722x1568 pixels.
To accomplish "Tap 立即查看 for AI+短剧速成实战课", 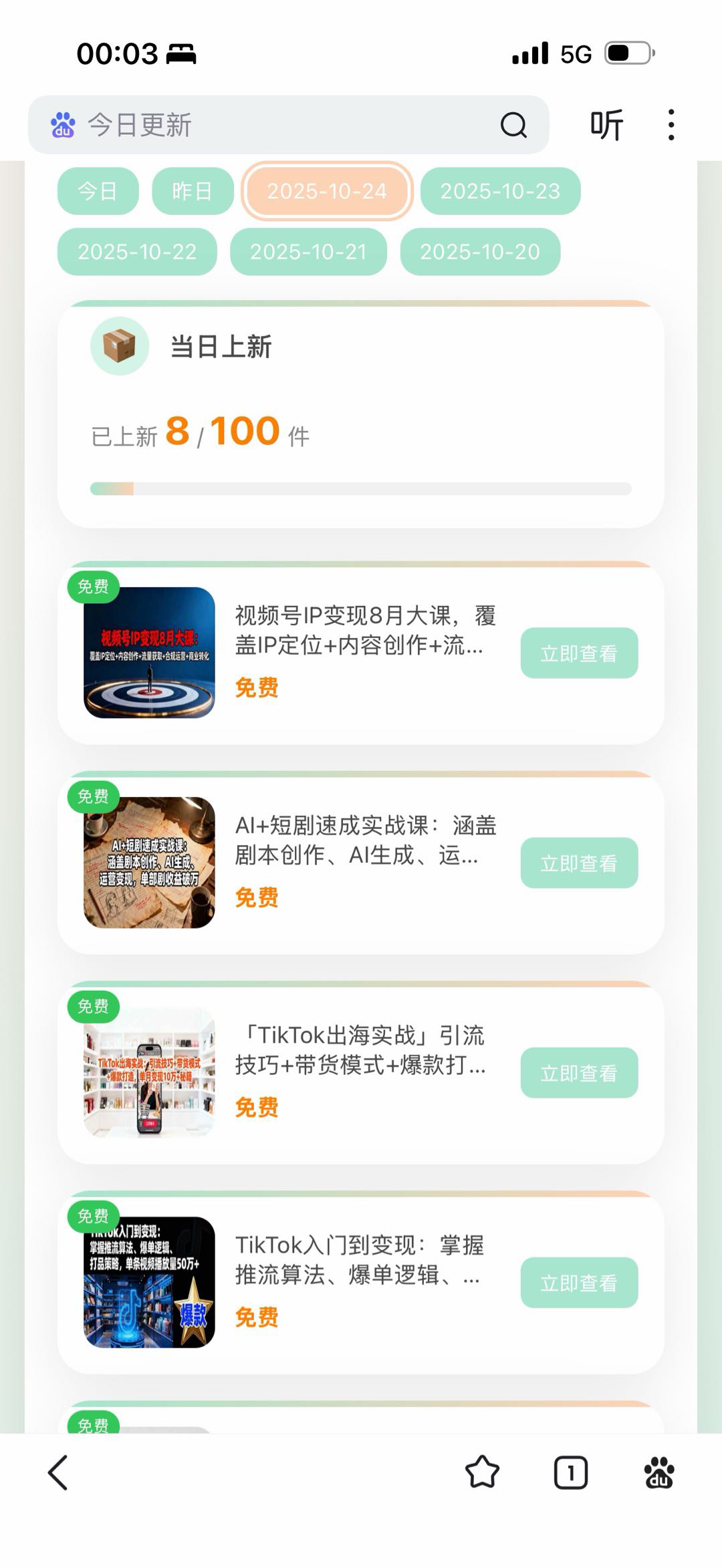I will click(x=579, y=863).
